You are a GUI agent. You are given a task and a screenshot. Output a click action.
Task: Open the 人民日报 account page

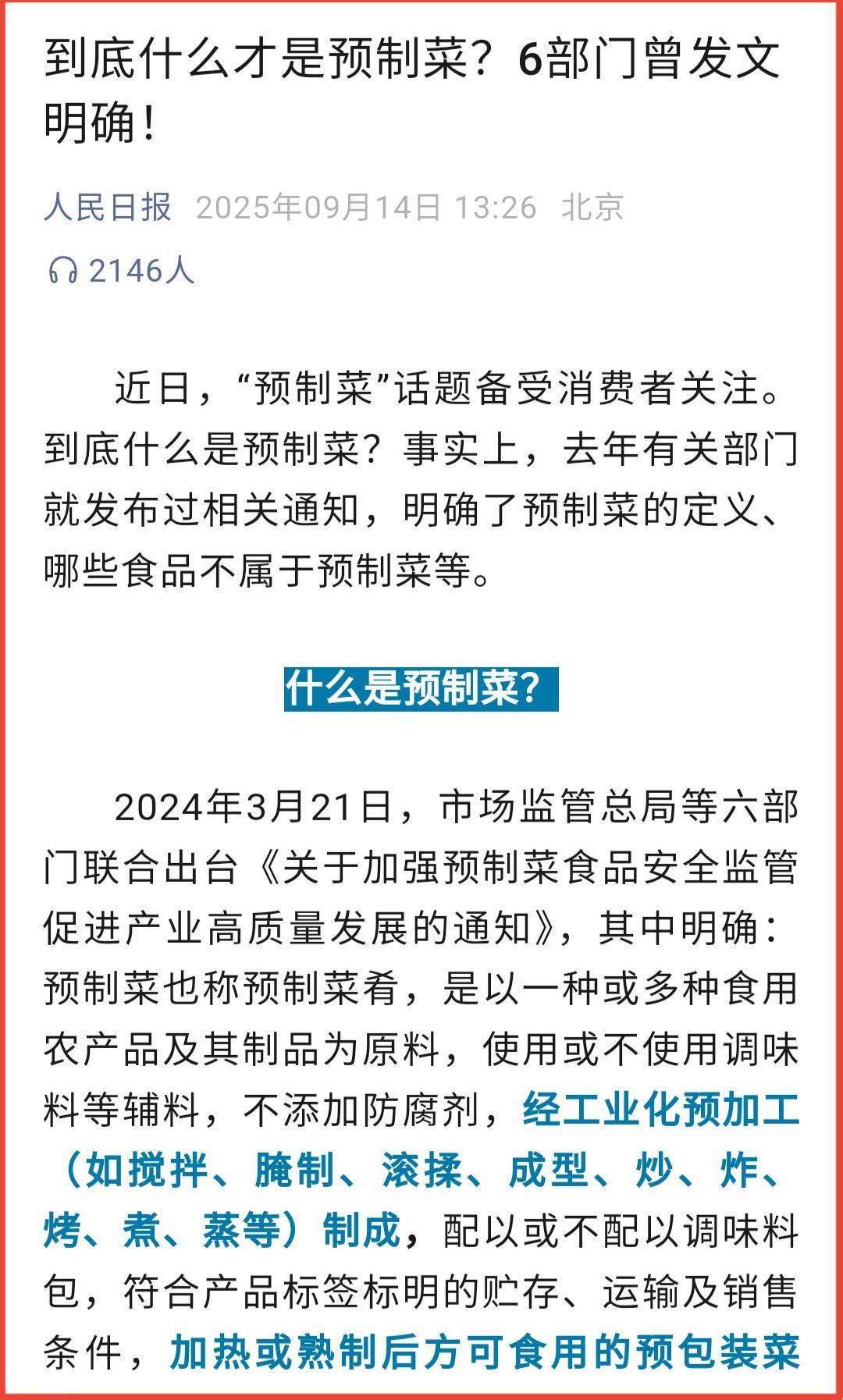click(108, 208)
